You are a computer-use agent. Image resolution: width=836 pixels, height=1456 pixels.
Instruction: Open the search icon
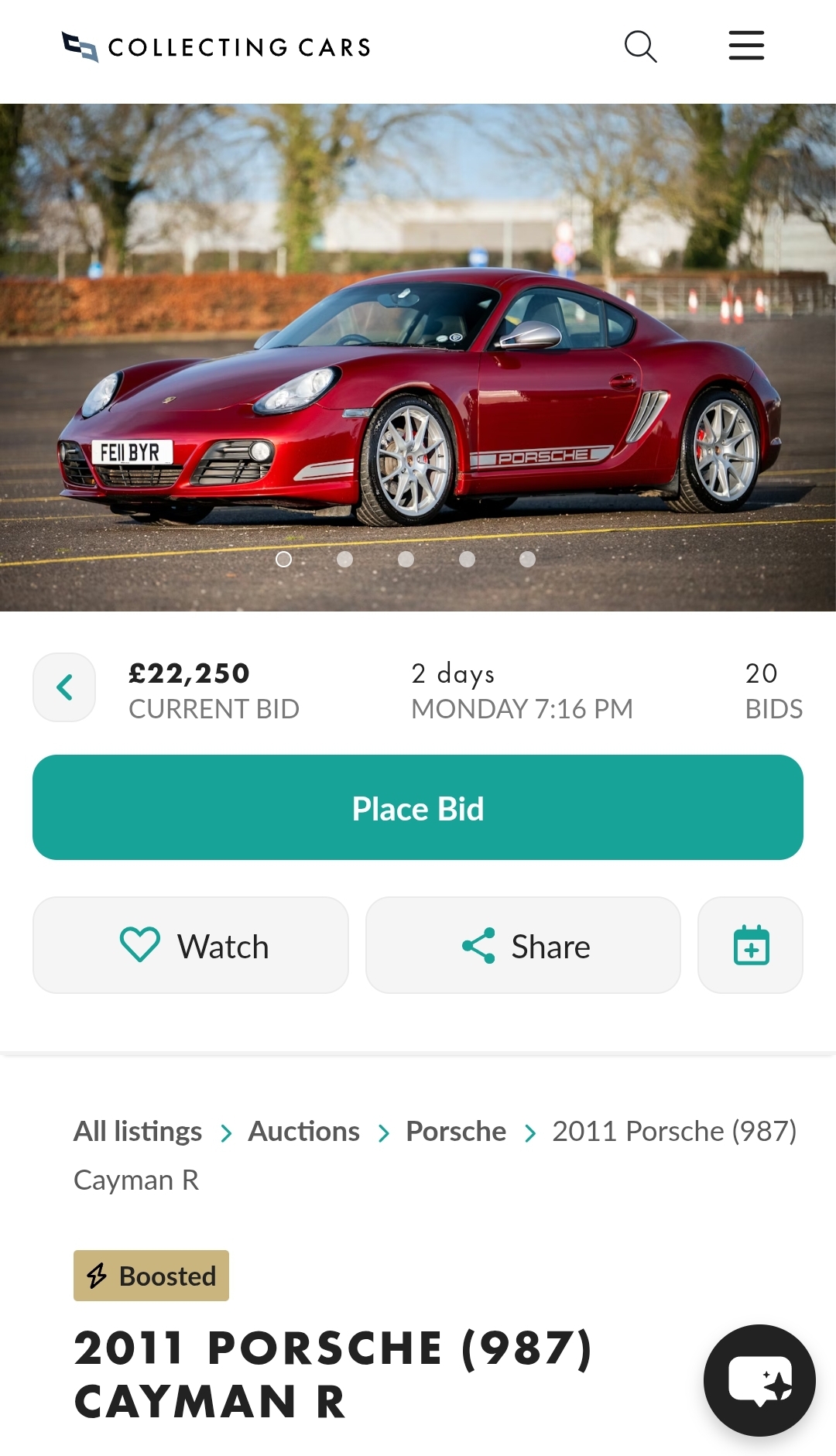(640, 46)
